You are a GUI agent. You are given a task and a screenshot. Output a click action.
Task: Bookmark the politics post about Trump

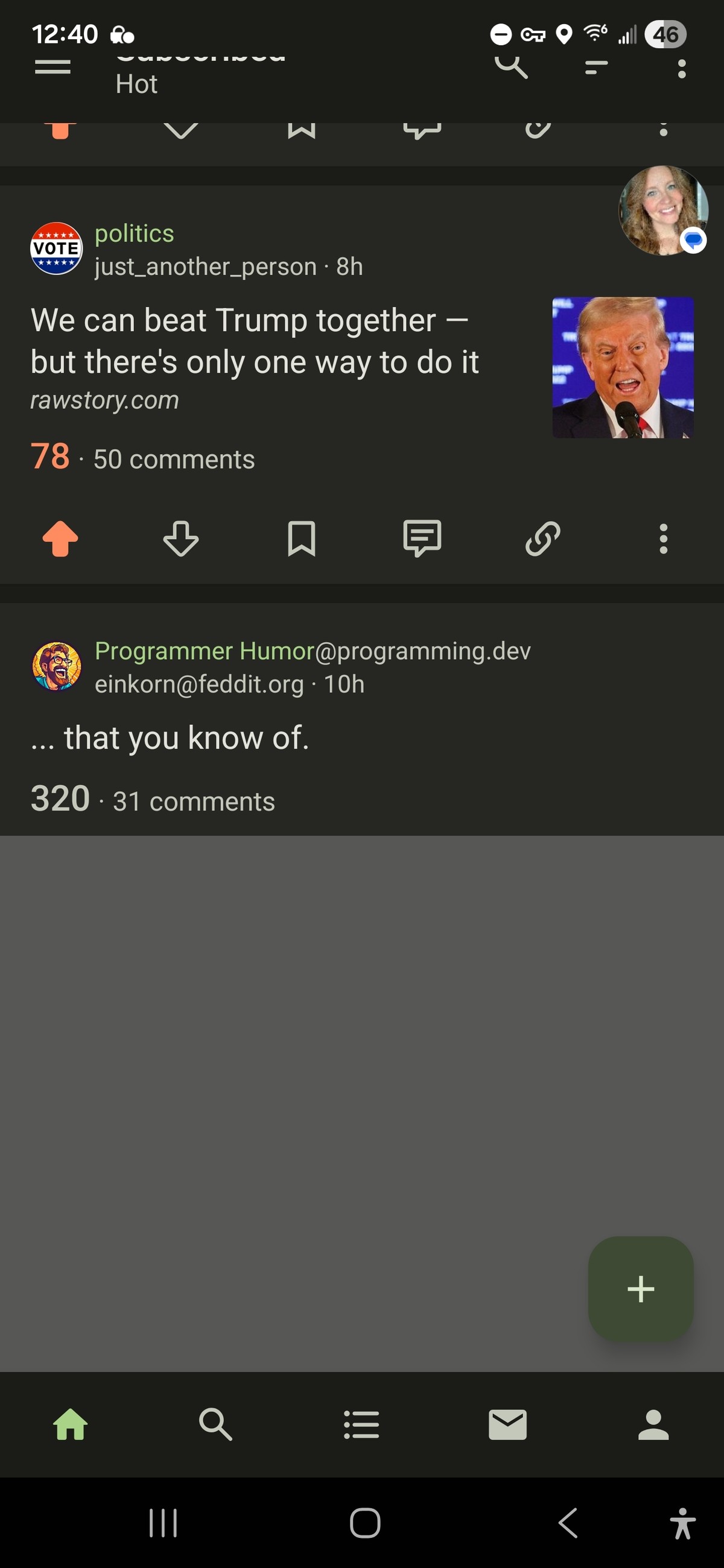click(x=302, y=539)
